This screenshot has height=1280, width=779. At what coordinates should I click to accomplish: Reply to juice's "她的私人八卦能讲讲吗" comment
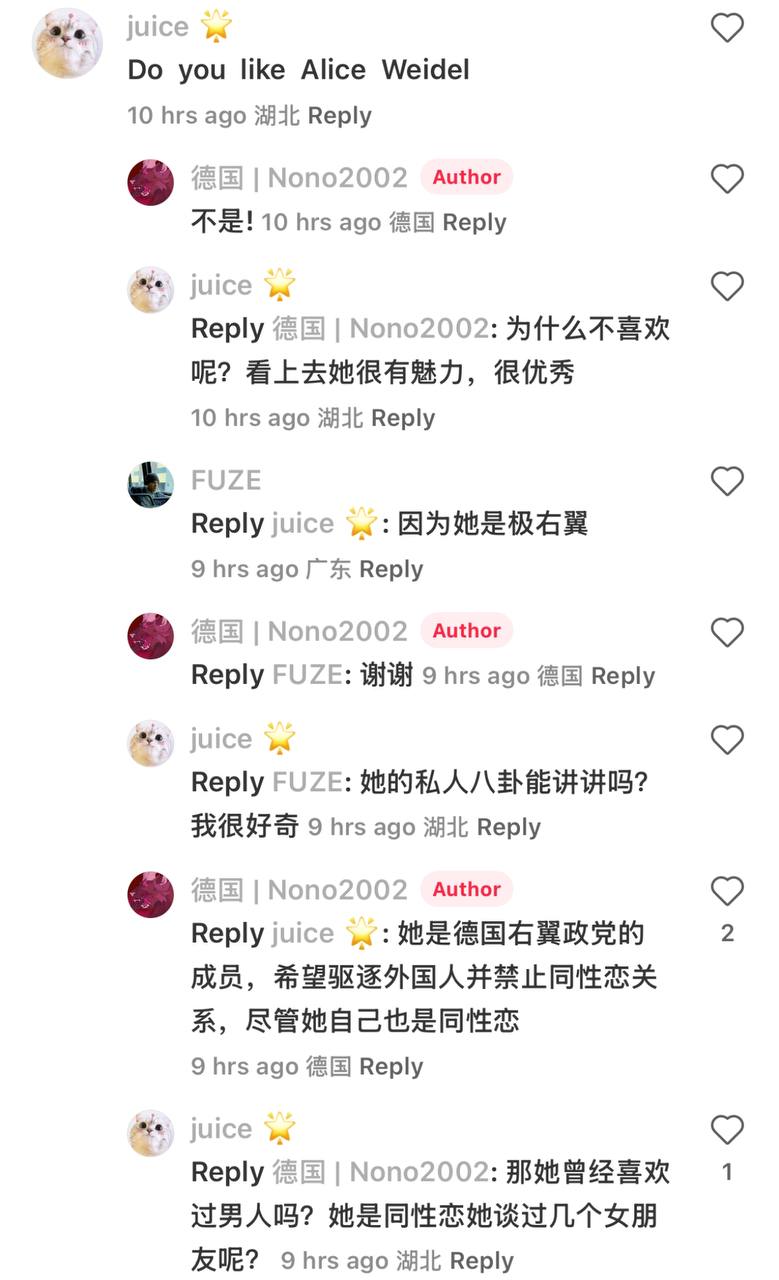tap(508, 827)
